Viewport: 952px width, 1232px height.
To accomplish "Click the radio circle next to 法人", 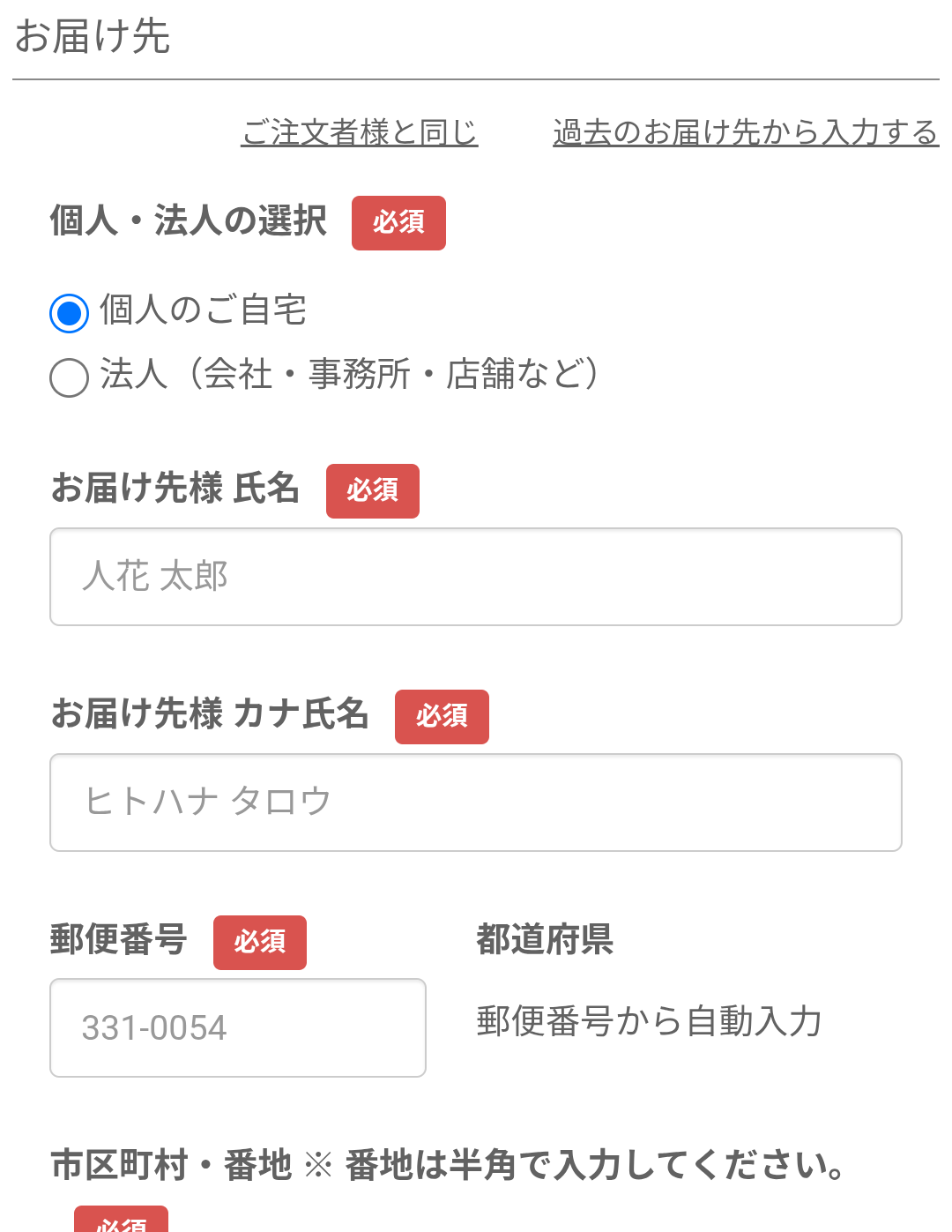I will coord(69,378).
